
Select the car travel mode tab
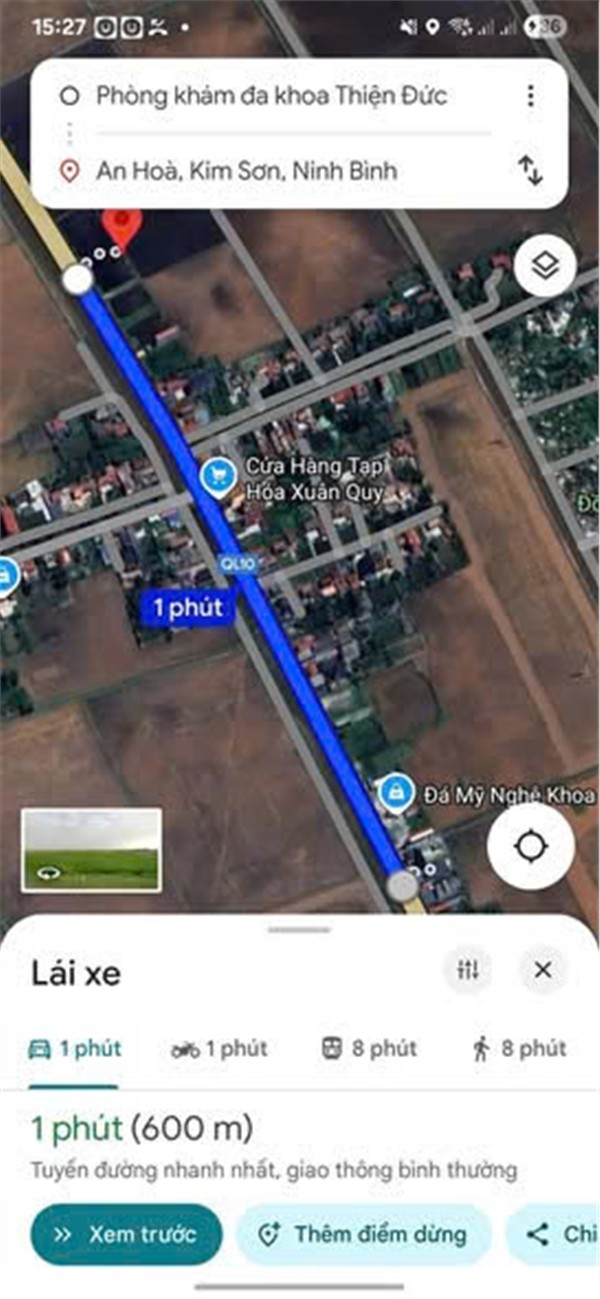point(74,1049)
